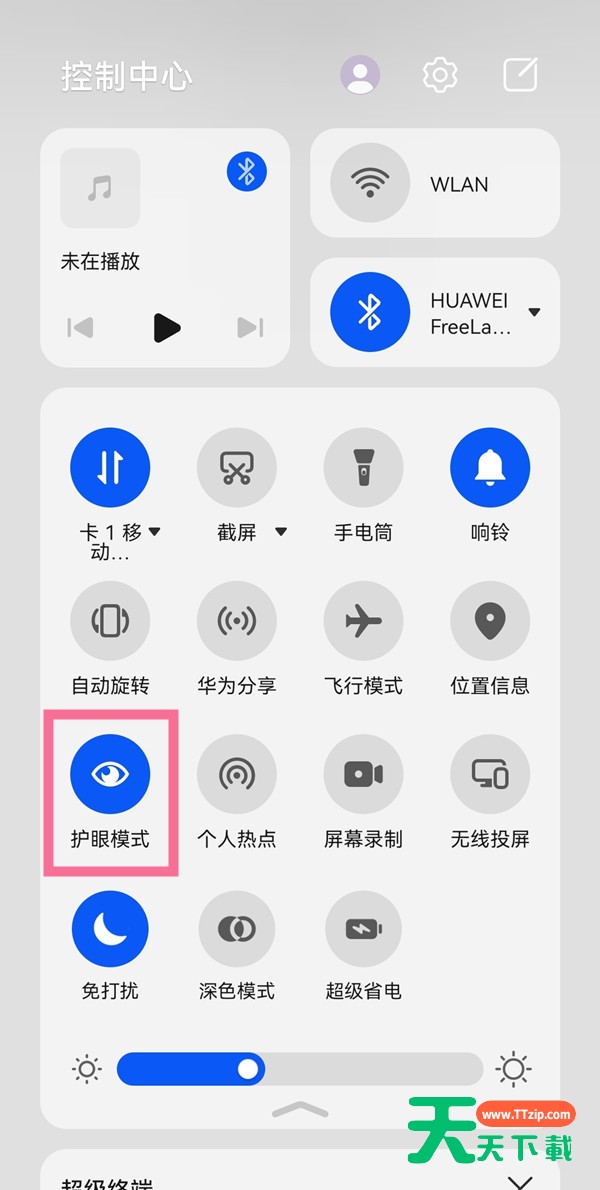Play the music in media card

point(167,327)
